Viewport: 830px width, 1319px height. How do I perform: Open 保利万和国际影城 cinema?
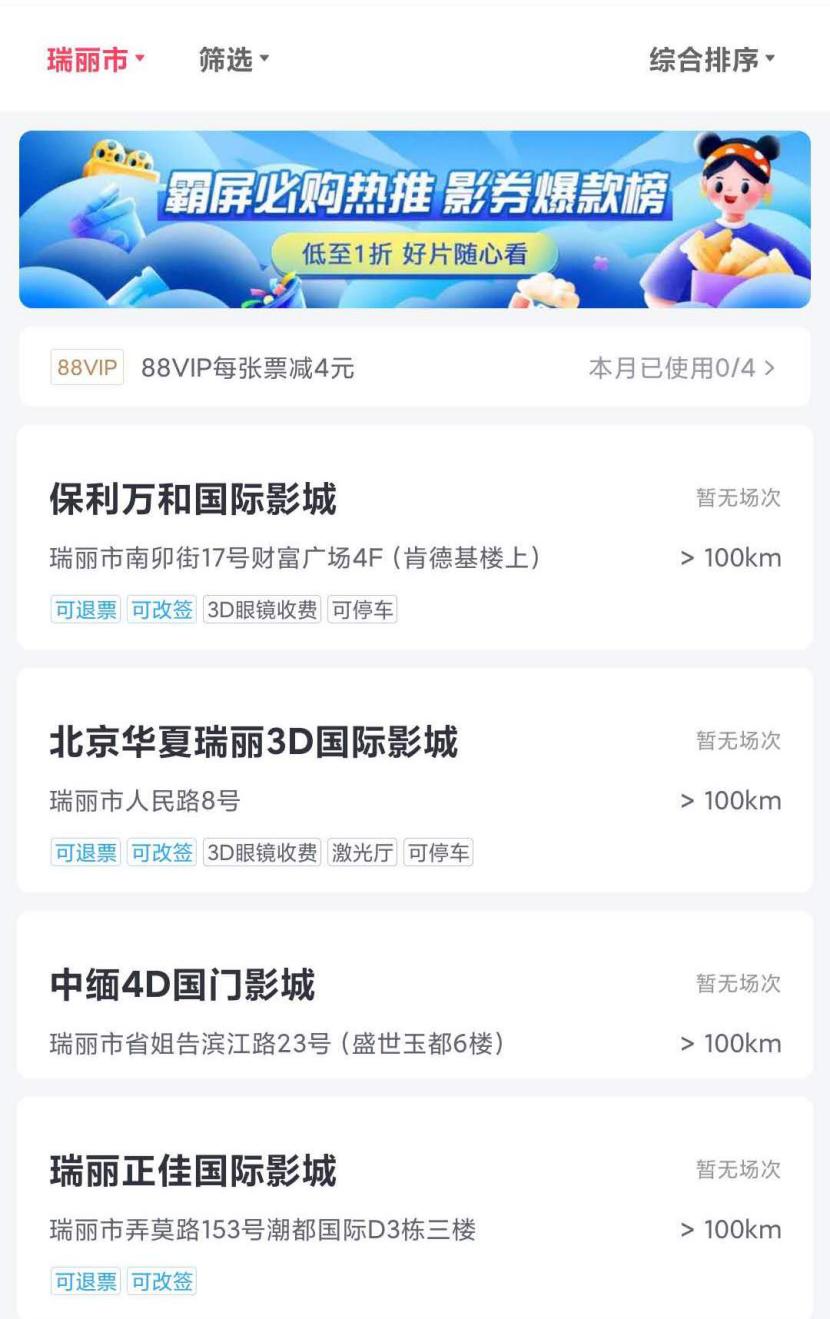coord(193,499)
